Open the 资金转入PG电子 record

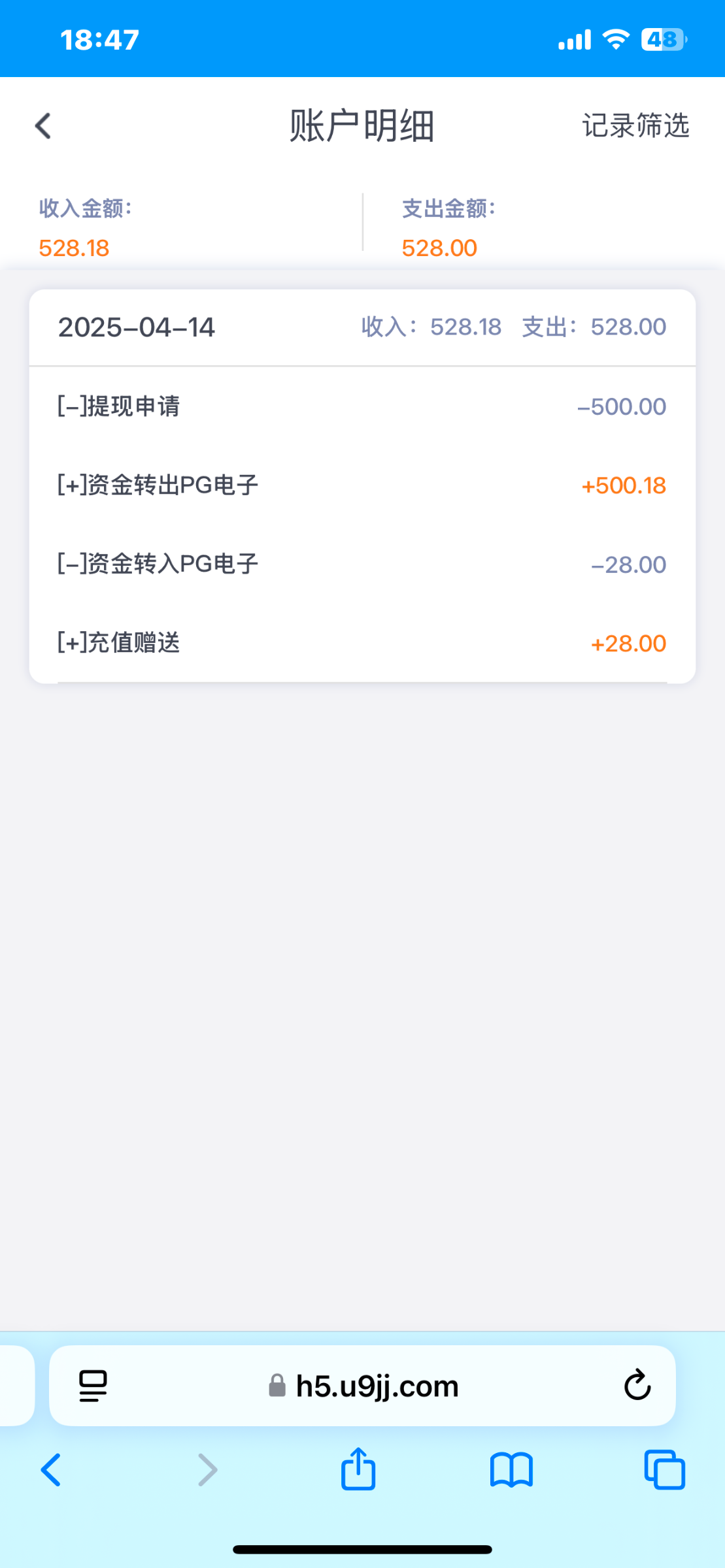[362, 564]
